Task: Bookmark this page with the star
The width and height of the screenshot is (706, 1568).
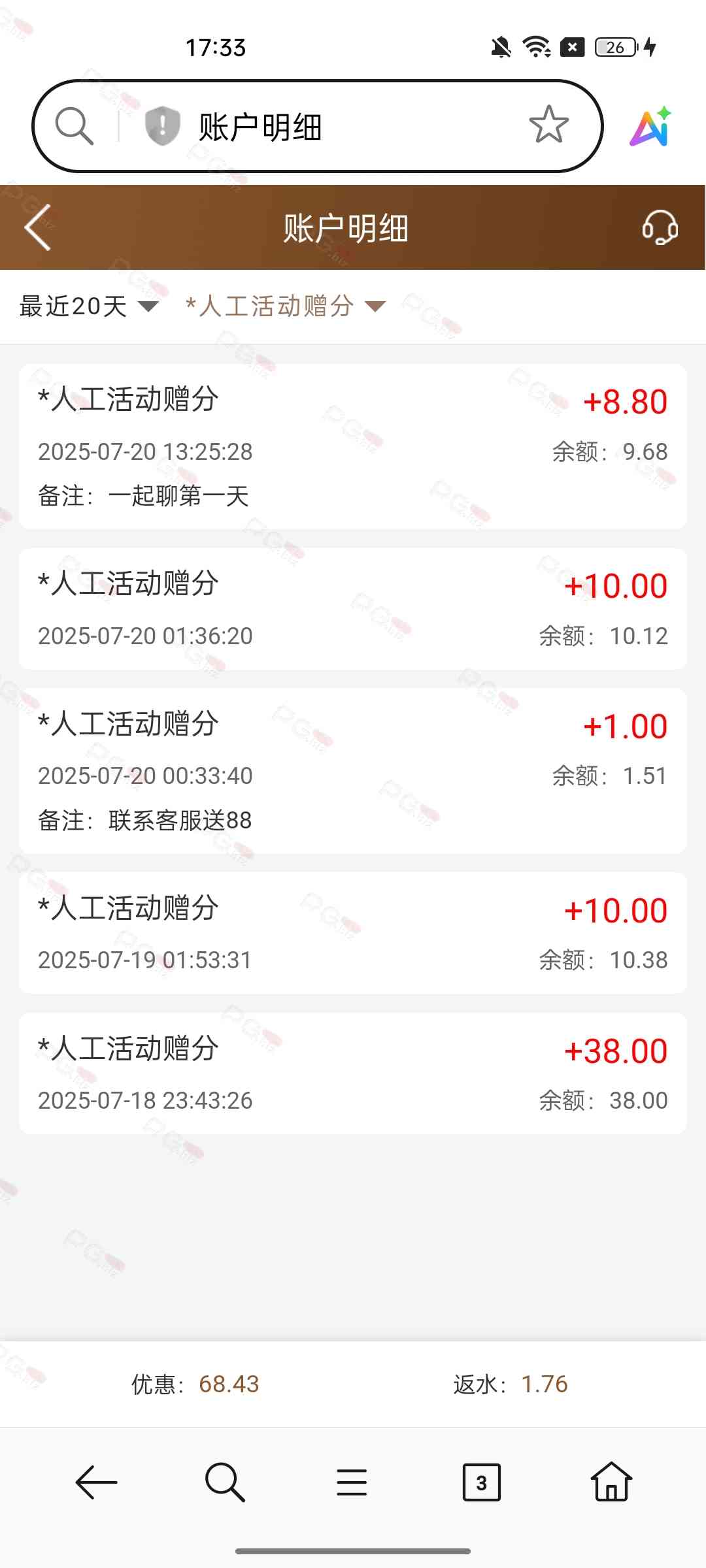Action: coord(548,125)
